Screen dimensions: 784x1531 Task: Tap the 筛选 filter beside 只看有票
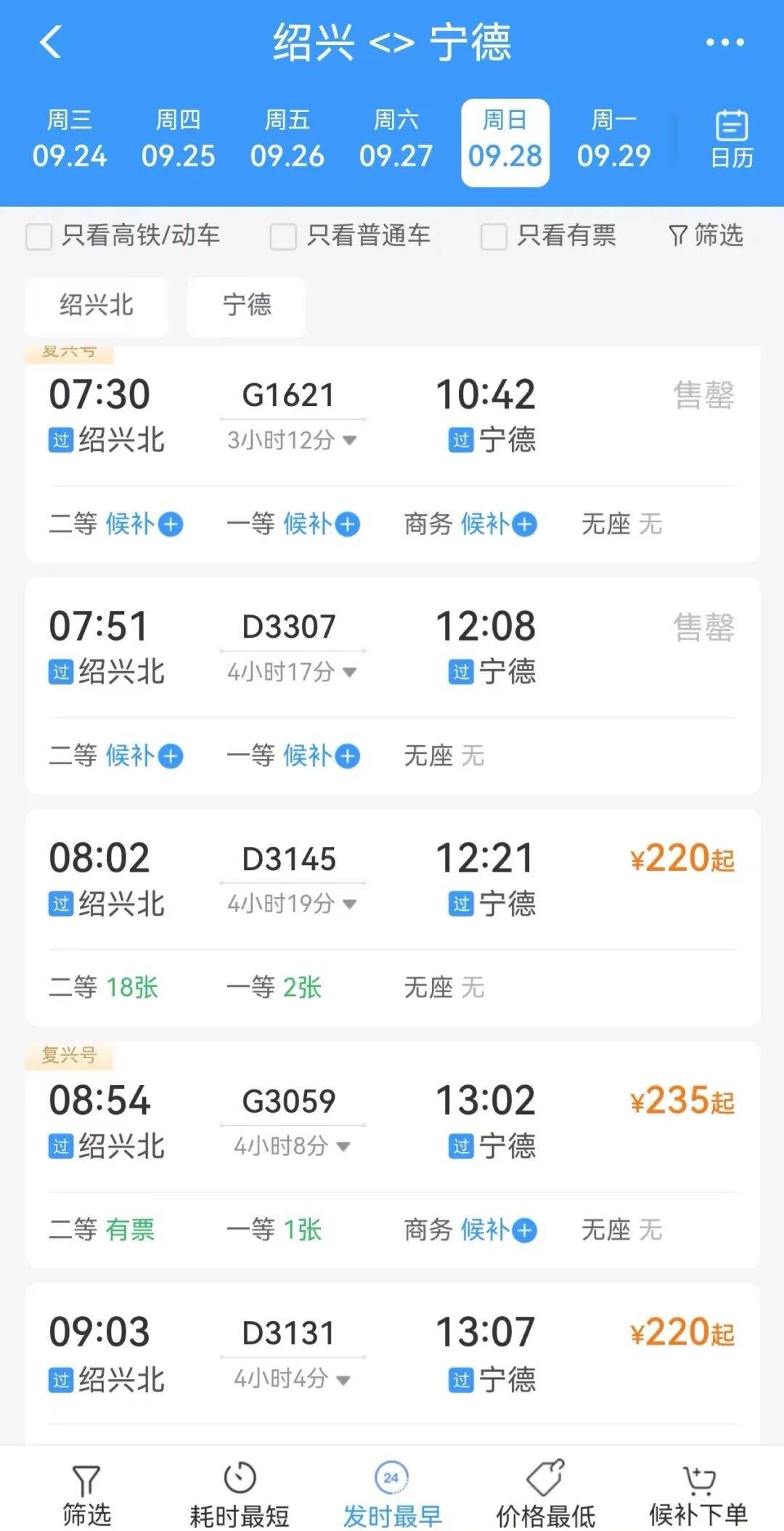tap(706, 235)
